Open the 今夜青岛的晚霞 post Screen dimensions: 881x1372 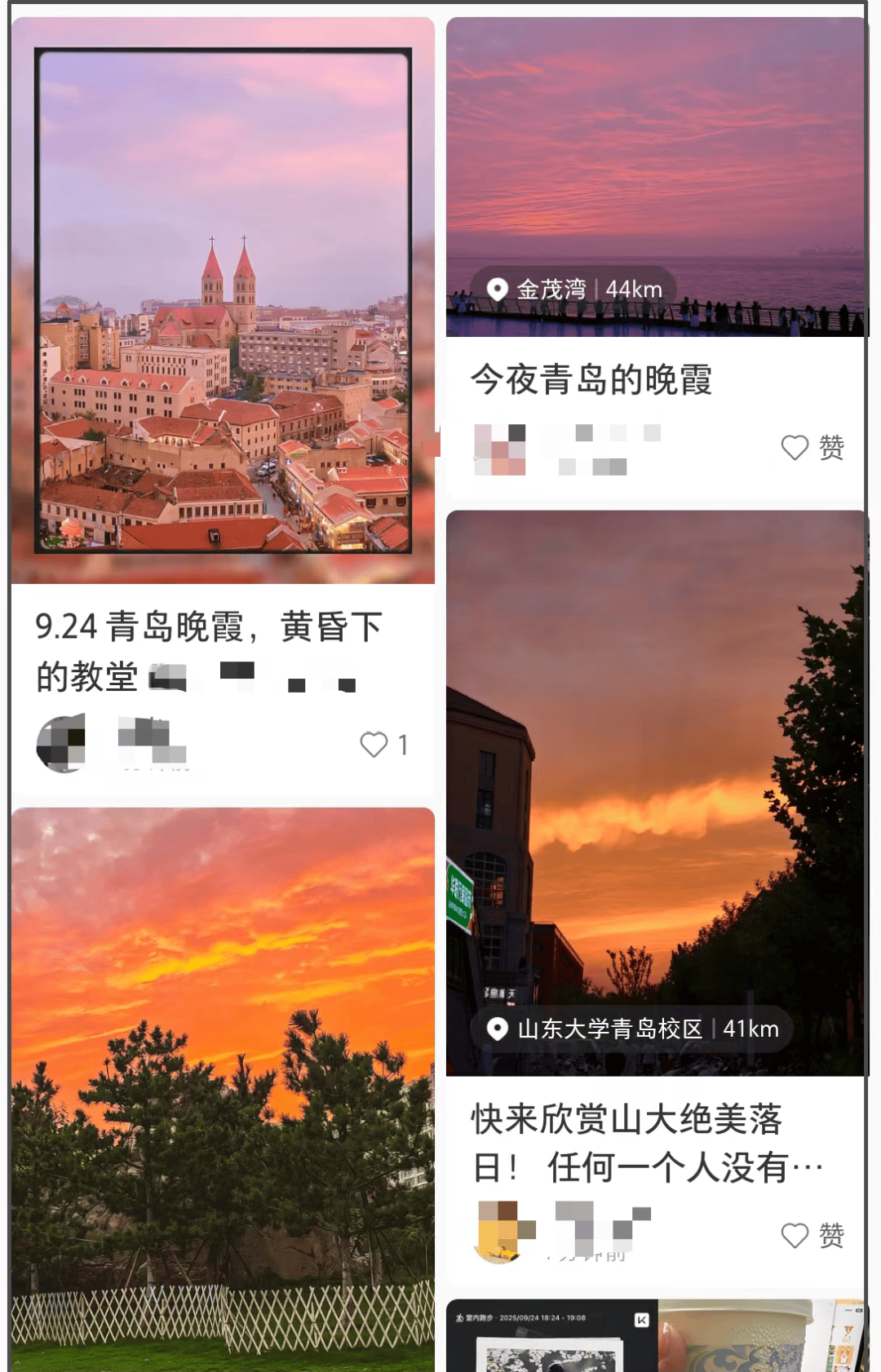click(591, 380)
